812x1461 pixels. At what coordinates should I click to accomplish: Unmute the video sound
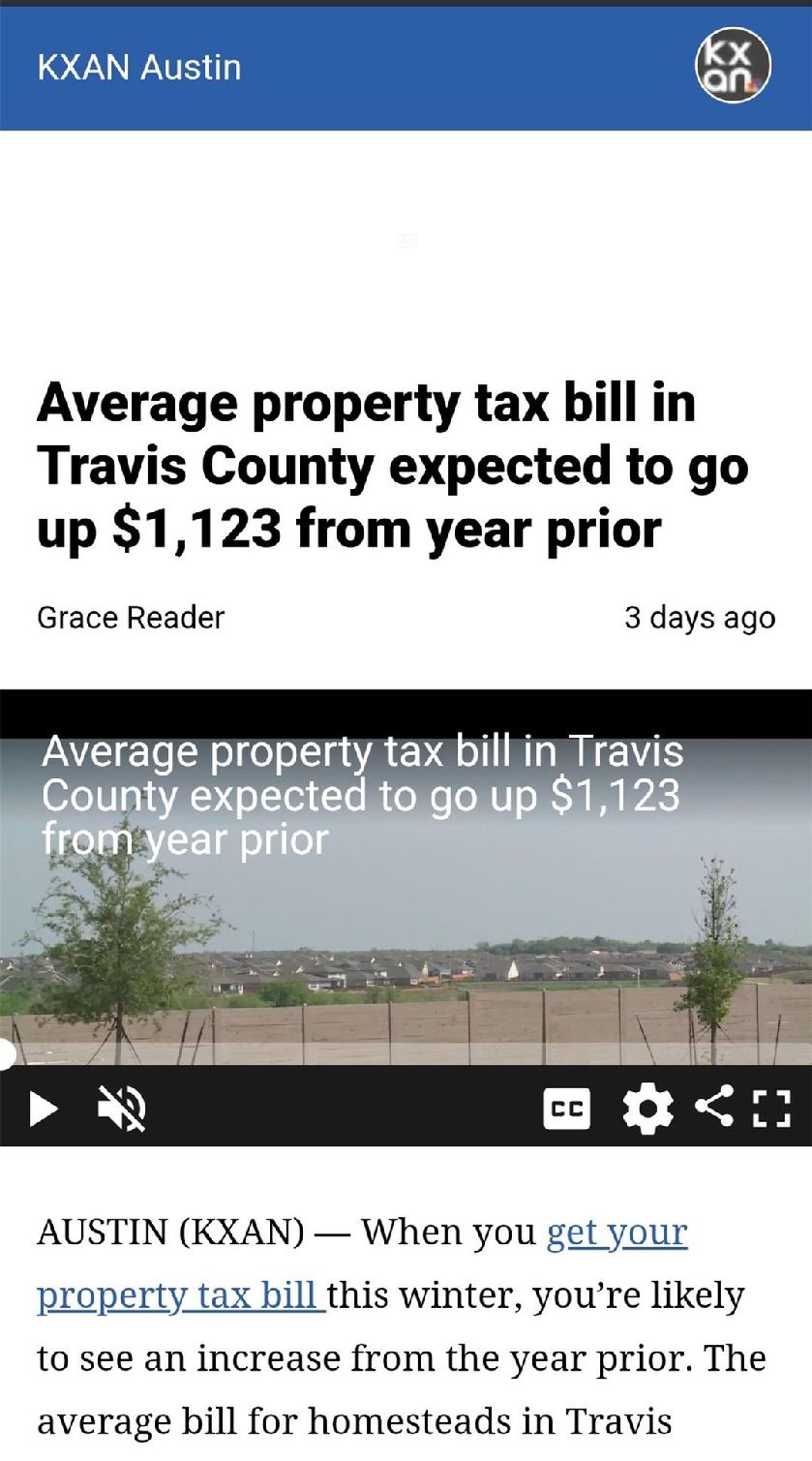click(x=122, y=1109)
